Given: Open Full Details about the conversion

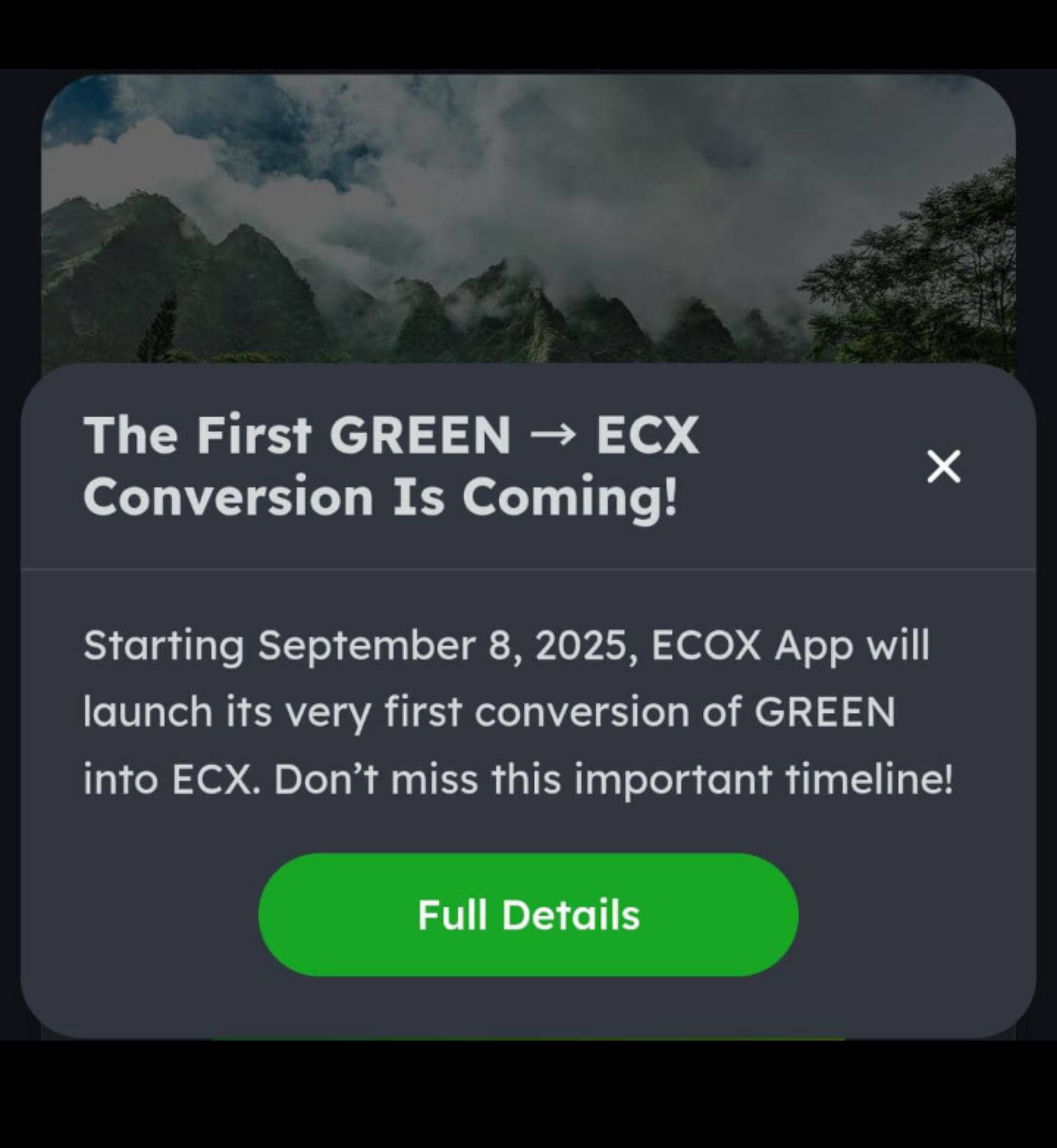Looking at the screenshot, I should (x=528, y=914).
